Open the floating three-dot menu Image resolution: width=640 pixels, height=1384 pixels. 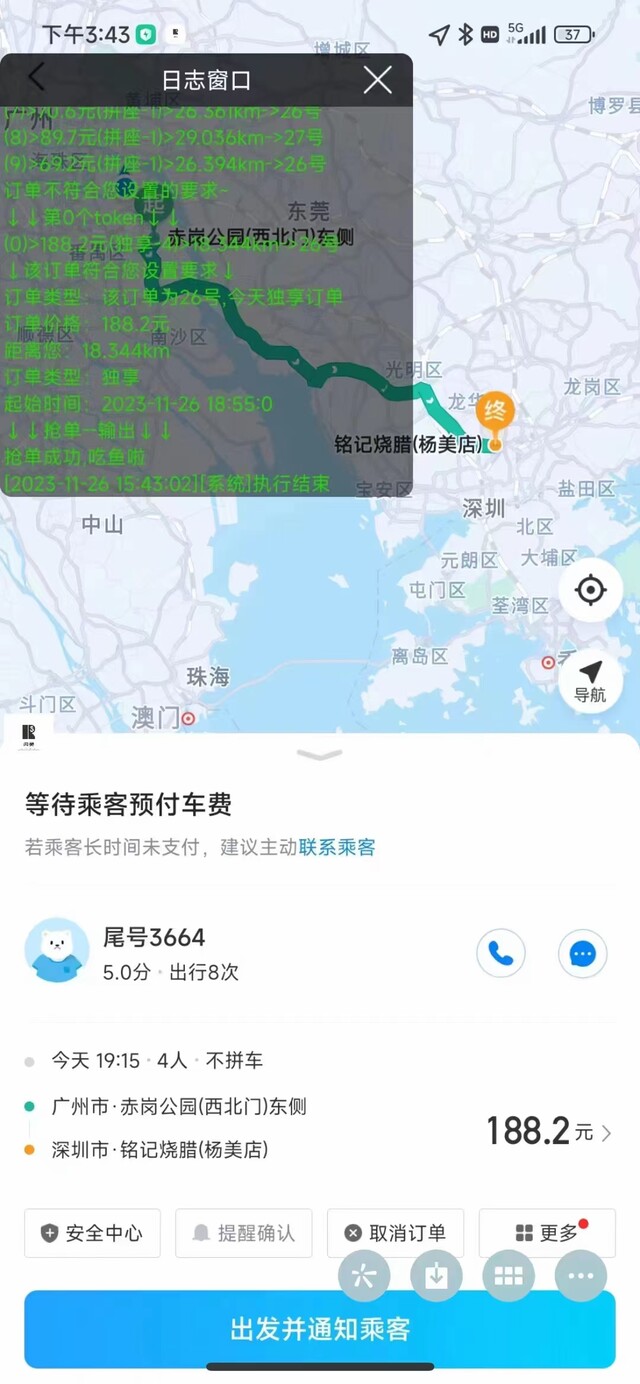tap(581, 1275)
